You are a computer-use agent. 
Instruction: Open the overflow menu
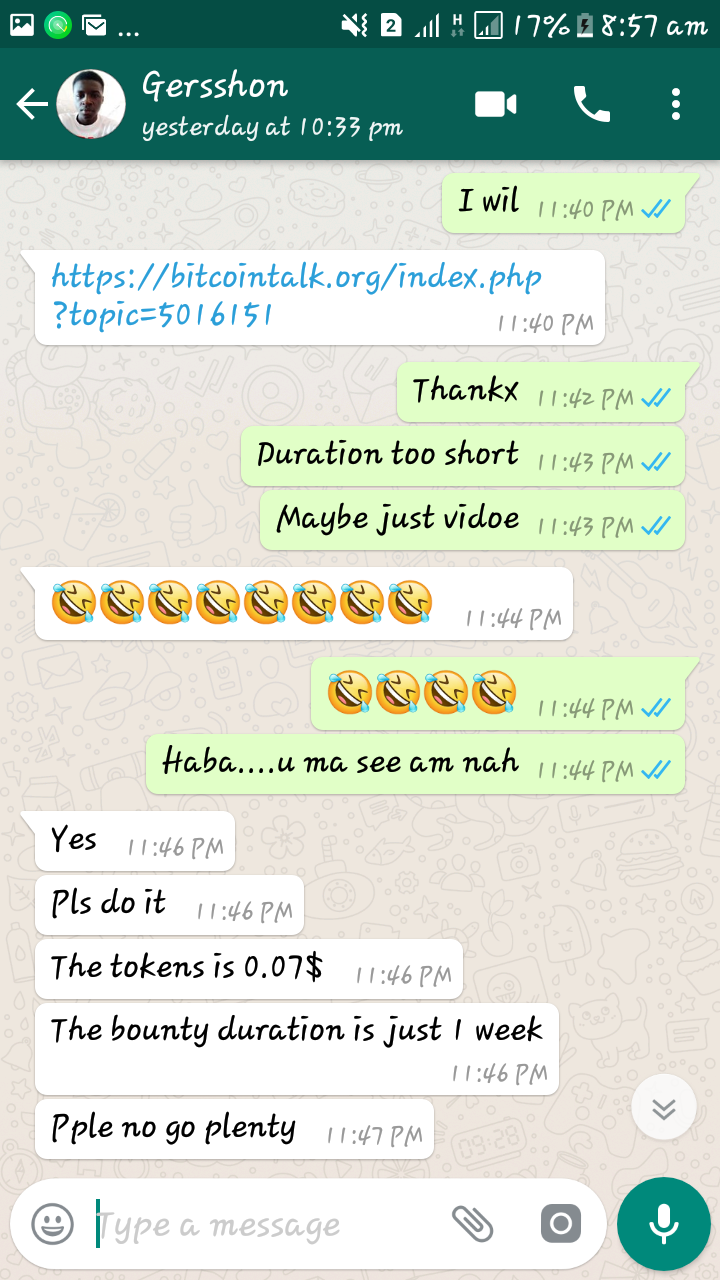click(676, 104)
